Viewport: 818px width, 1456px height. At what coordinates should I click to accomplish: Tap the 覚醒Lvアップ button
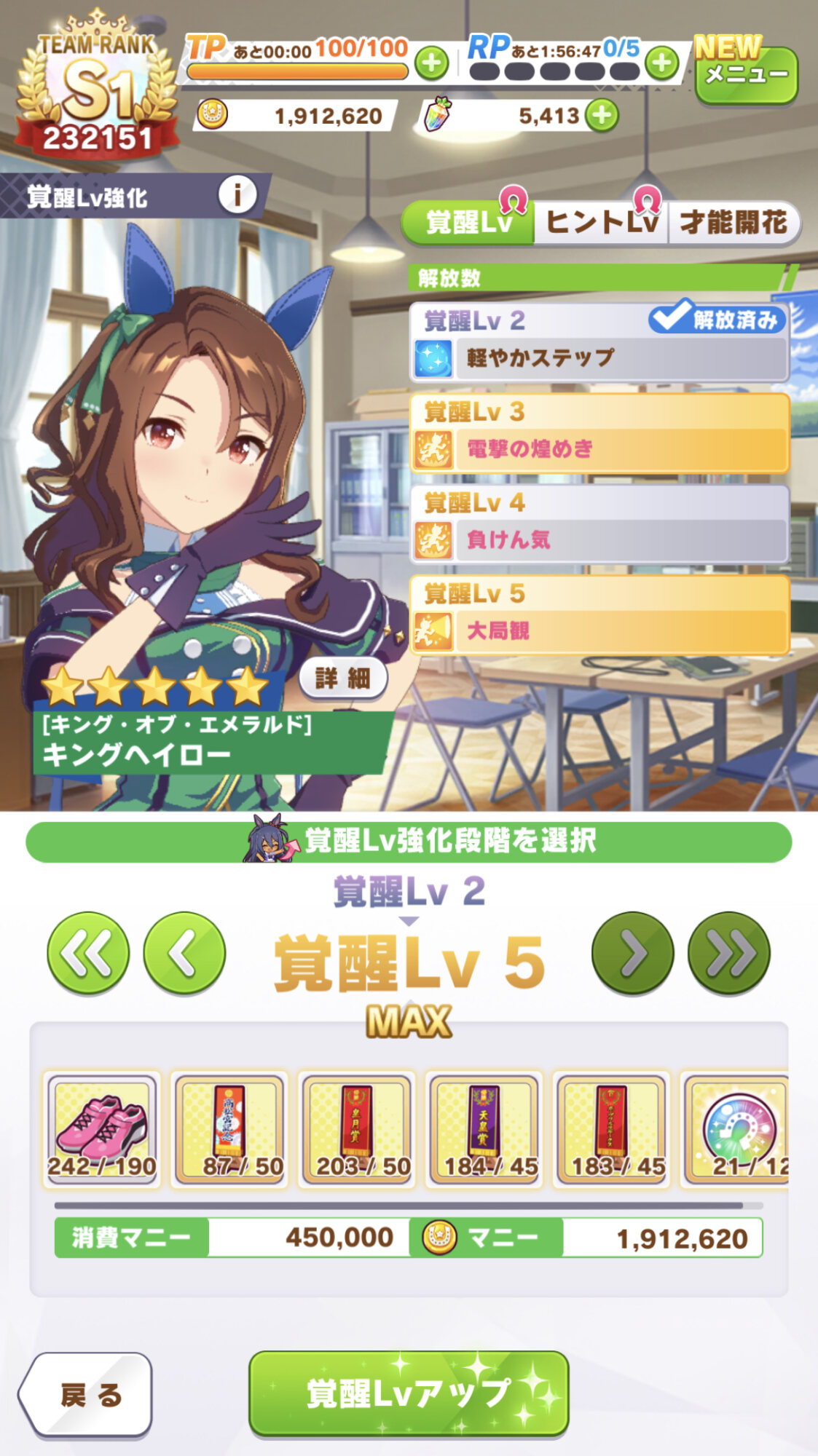coord(409,1394)
